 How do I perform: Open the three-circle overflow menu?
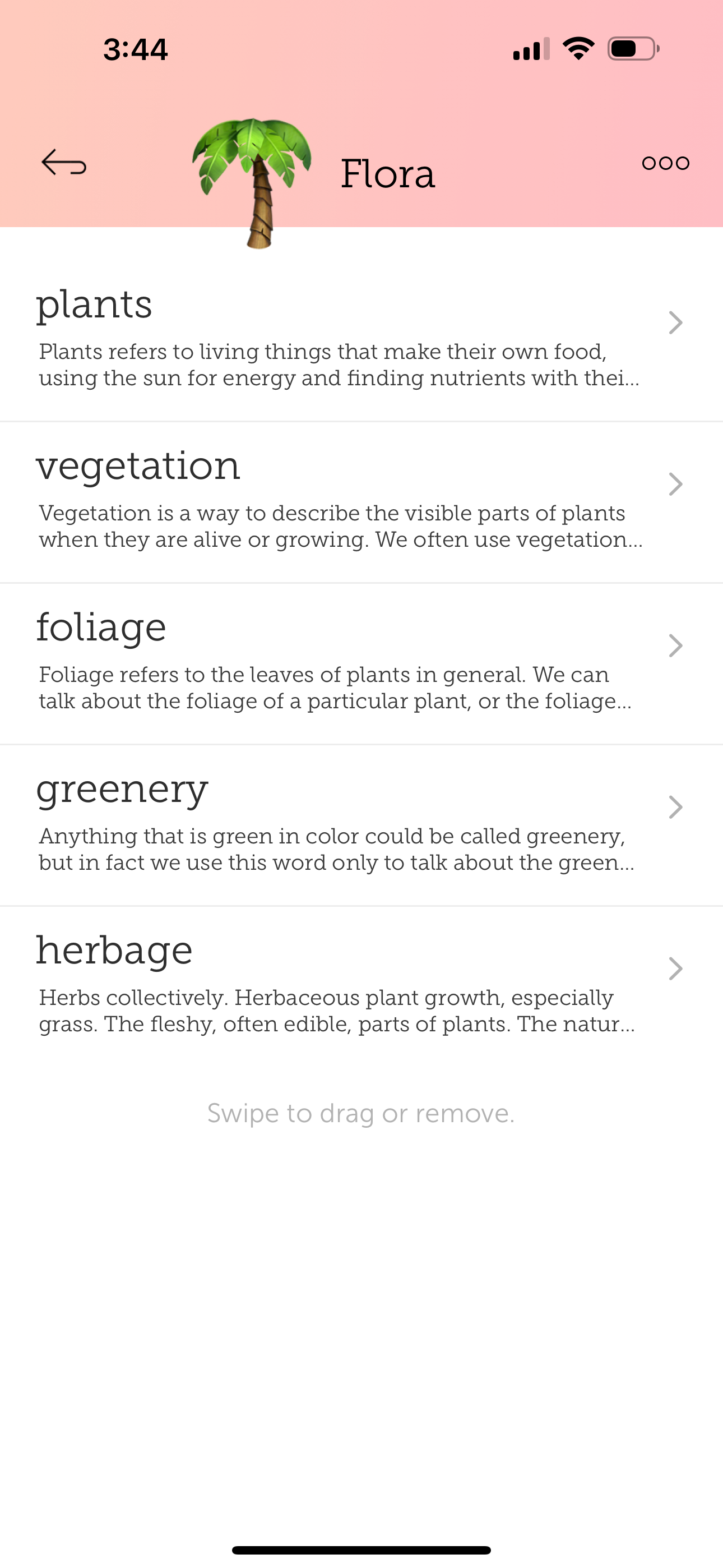(x=665, y=163)
